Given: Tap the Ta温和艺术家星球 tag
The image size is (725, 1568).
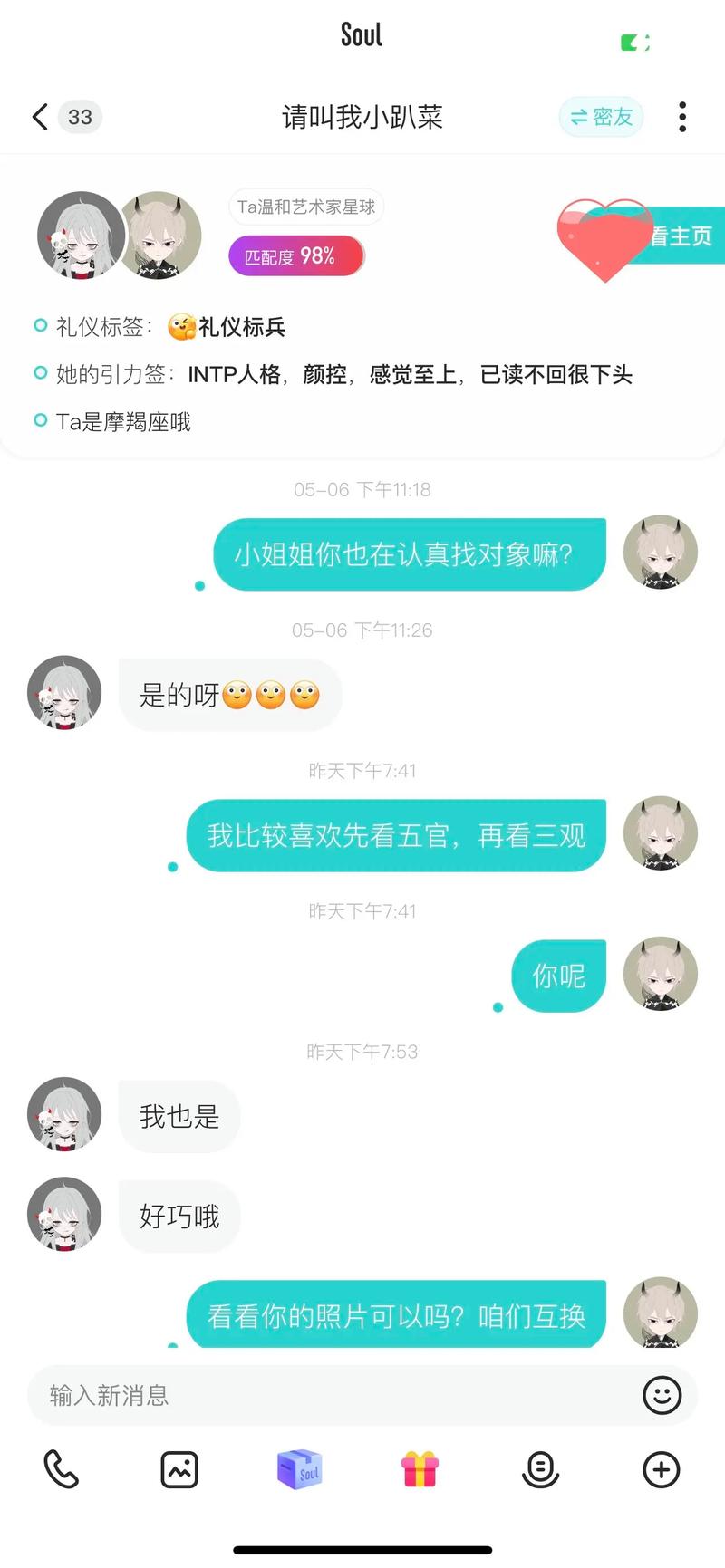Looking at the screenshot, I should (306, 207).
